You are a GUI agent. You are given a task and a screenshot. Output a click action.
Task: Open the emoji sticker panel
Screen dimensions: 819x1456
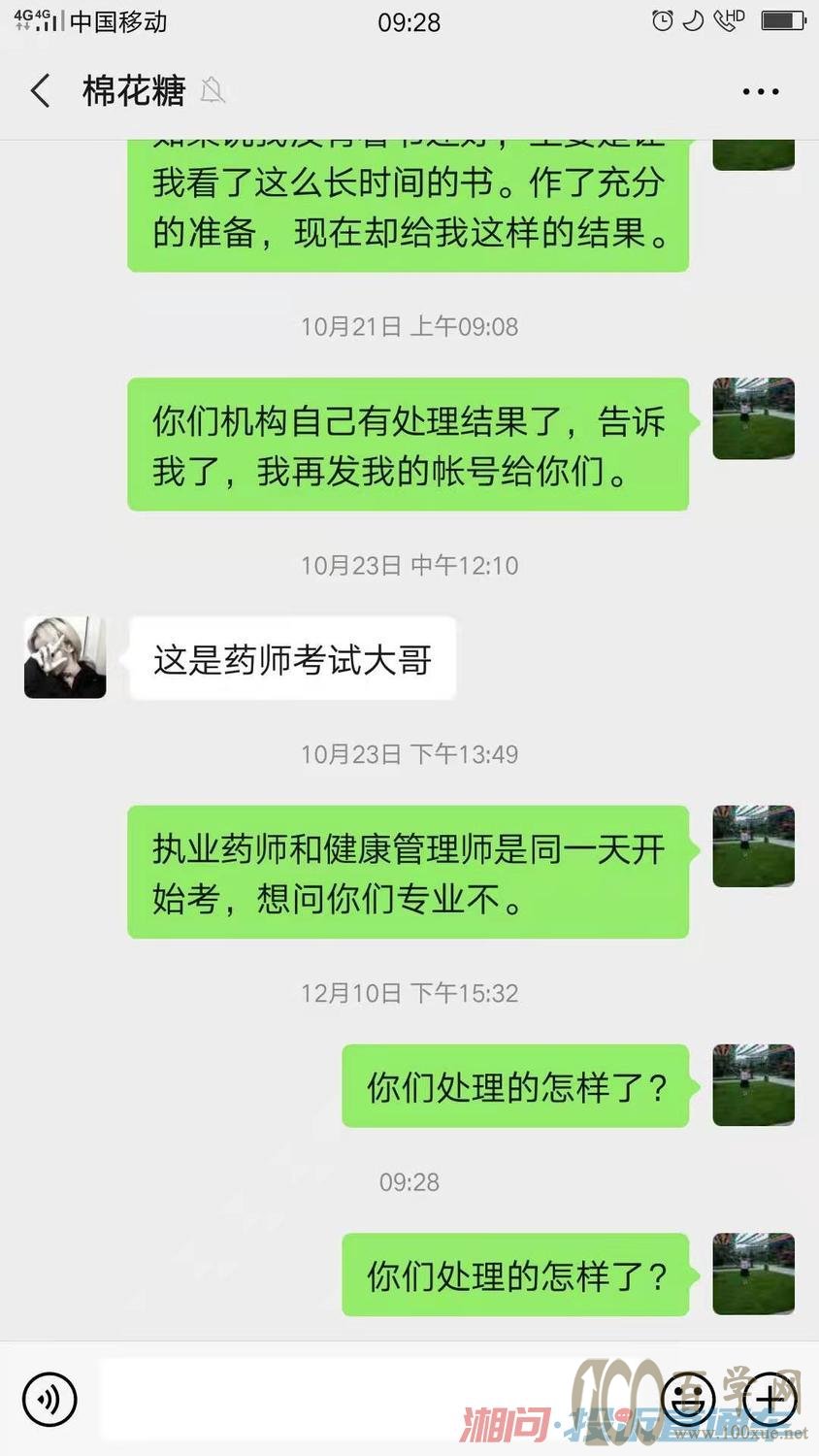pyautogui.click(x=687, y=1399)
